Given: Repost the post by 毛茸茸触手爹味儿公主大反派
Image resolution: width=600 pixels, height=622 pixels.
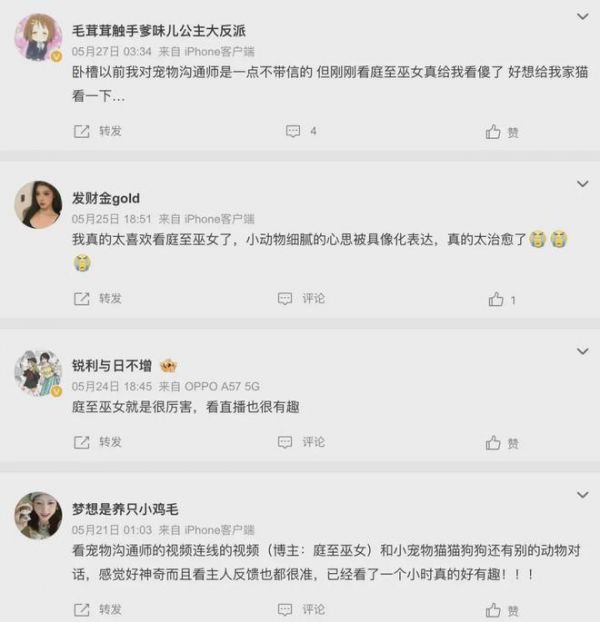Looking at the screenshot, I should click(x=98, y=131).
